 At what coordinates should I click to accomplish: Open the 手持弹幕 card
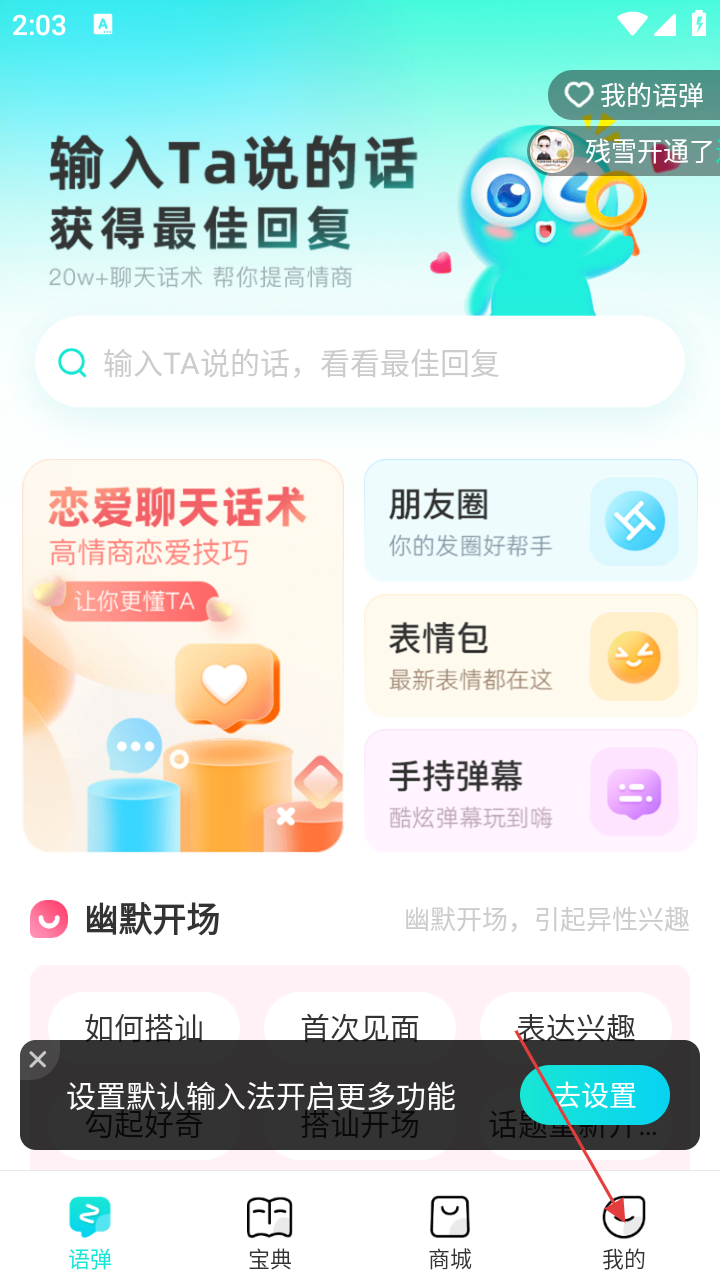click(530, 791)
